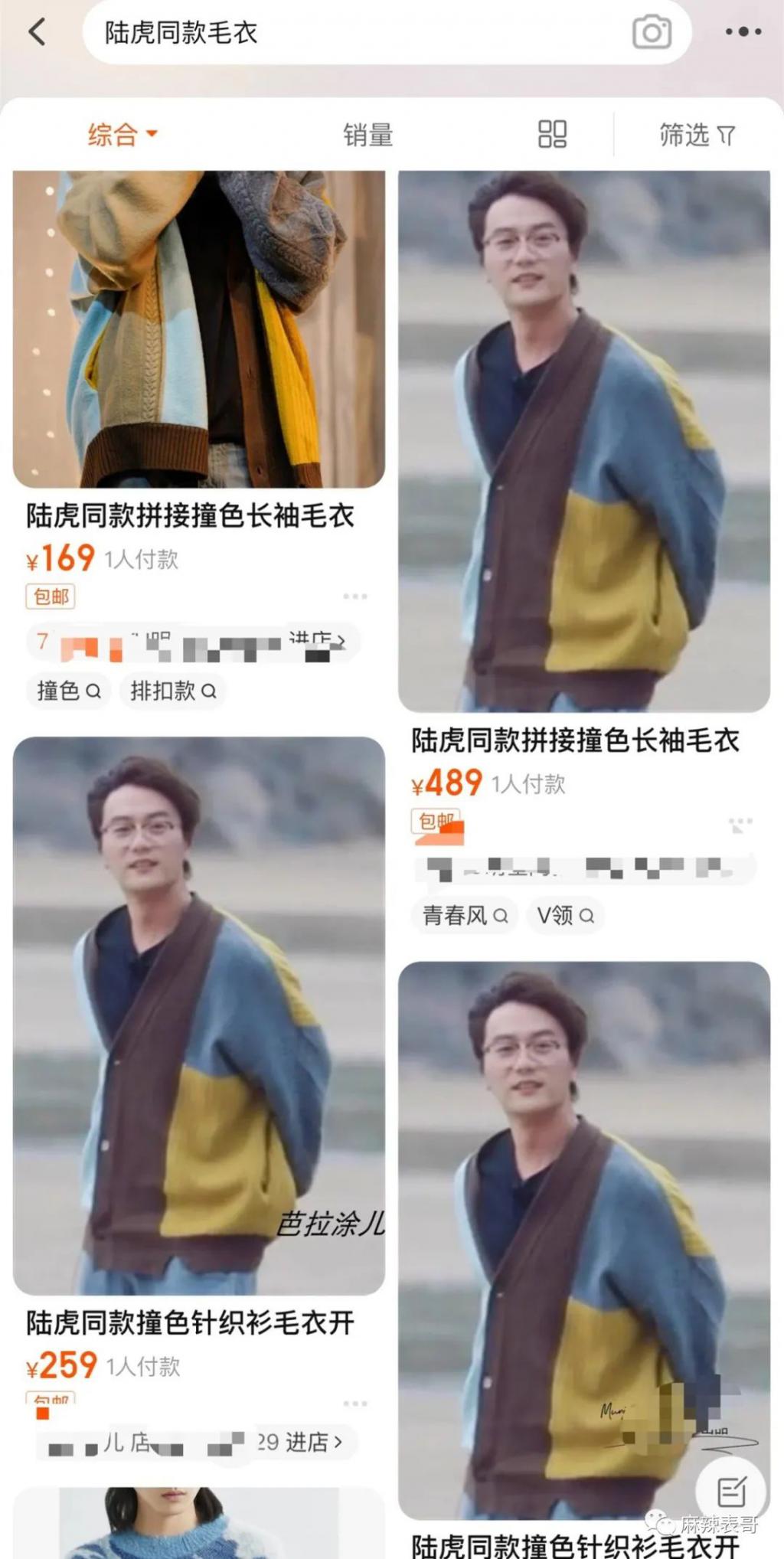Select the 撞色 search chip
This screenshot has width=784, height=1559.
68,691
